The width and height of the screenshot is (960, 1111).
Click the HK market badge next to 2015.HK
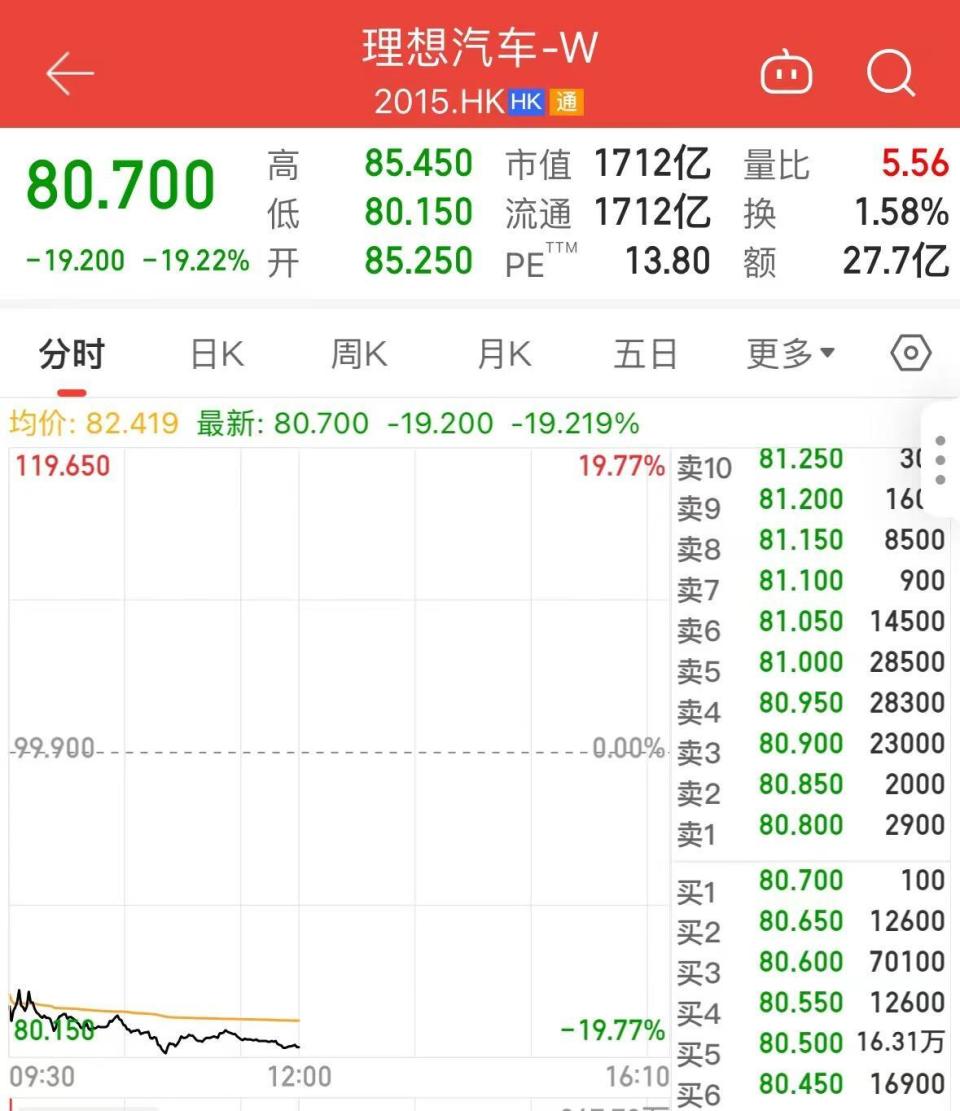(524, 101)
